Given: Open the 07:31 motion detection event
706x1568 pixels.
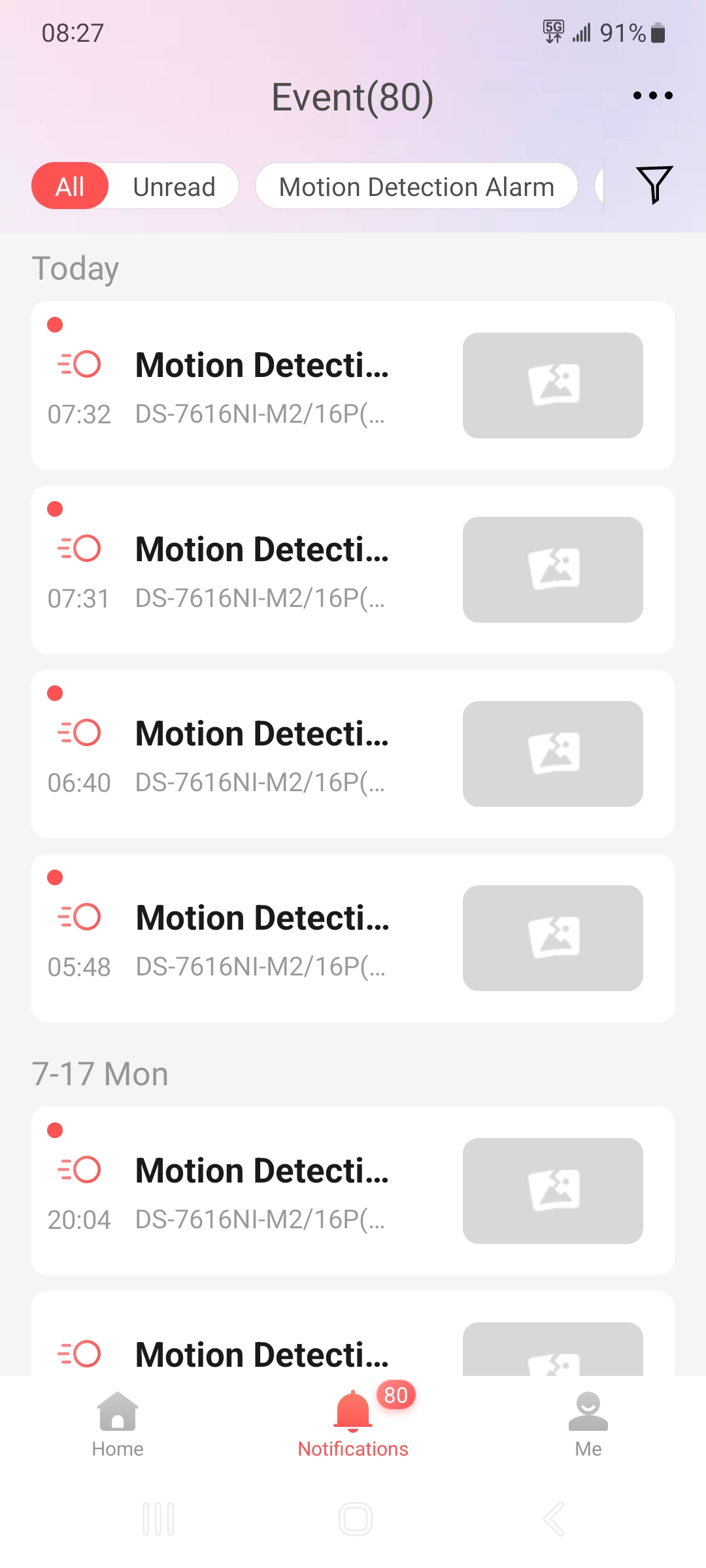Looking at the screenshot, I should coord(261,570).
